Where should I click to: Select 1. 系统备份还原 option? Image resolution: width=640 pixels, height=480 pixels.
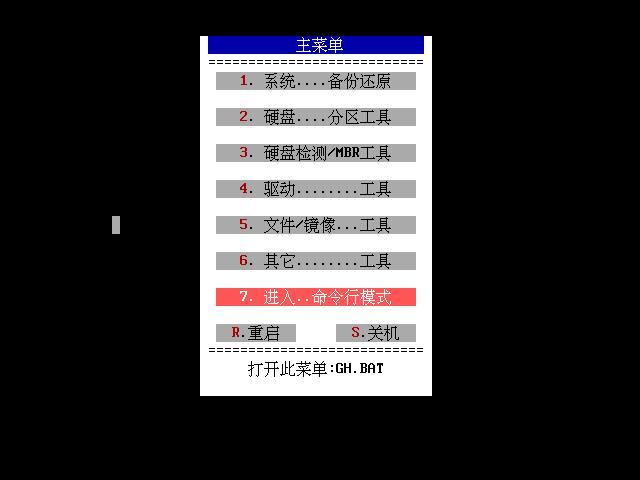click(x=315, y=81)
